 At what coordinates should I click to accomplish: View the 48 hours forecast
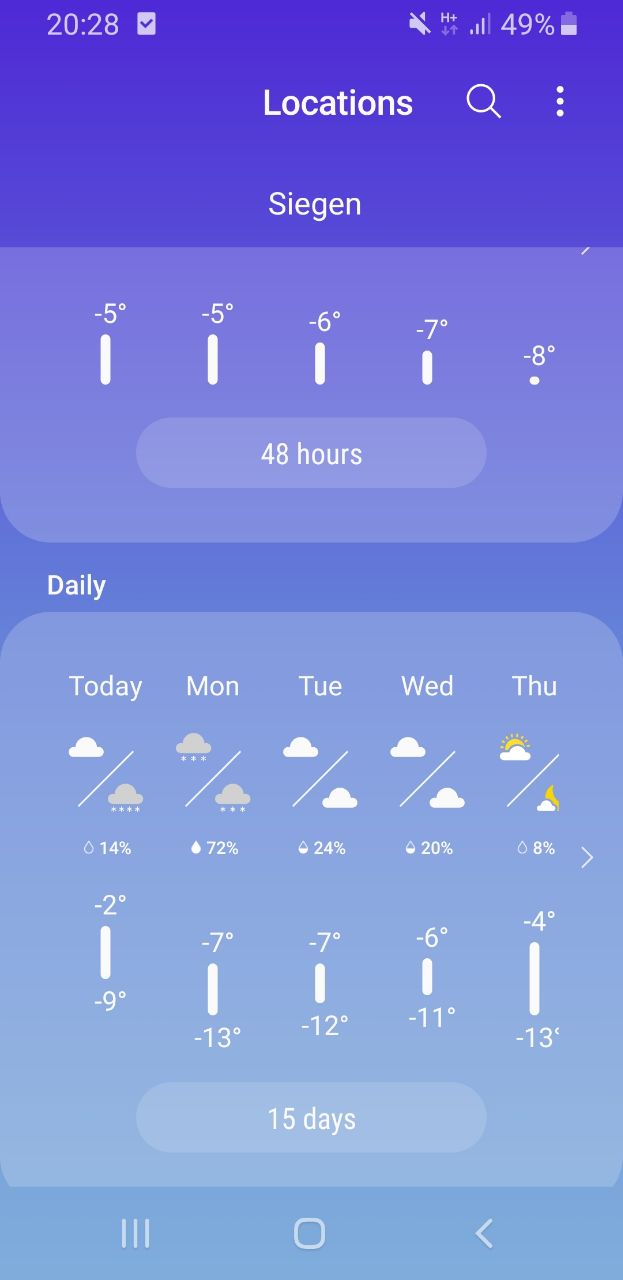click(x=311, y=453)
